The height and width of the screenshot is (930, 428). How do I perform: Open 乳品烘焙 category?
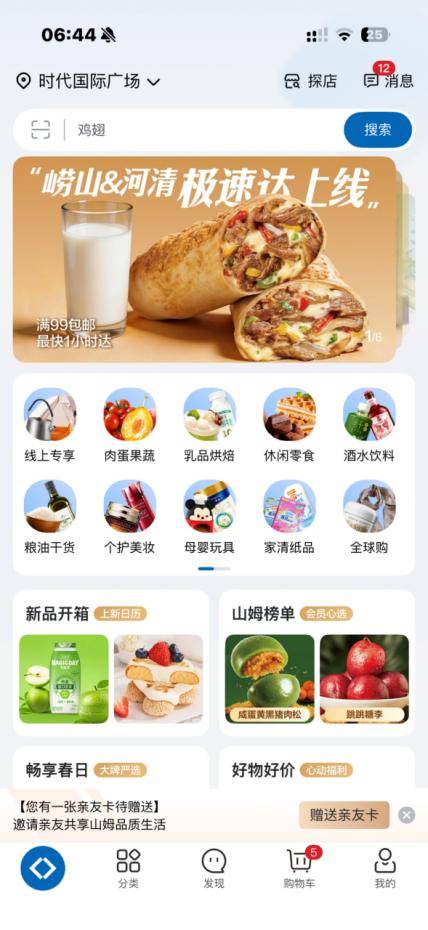tap(209, 425)
